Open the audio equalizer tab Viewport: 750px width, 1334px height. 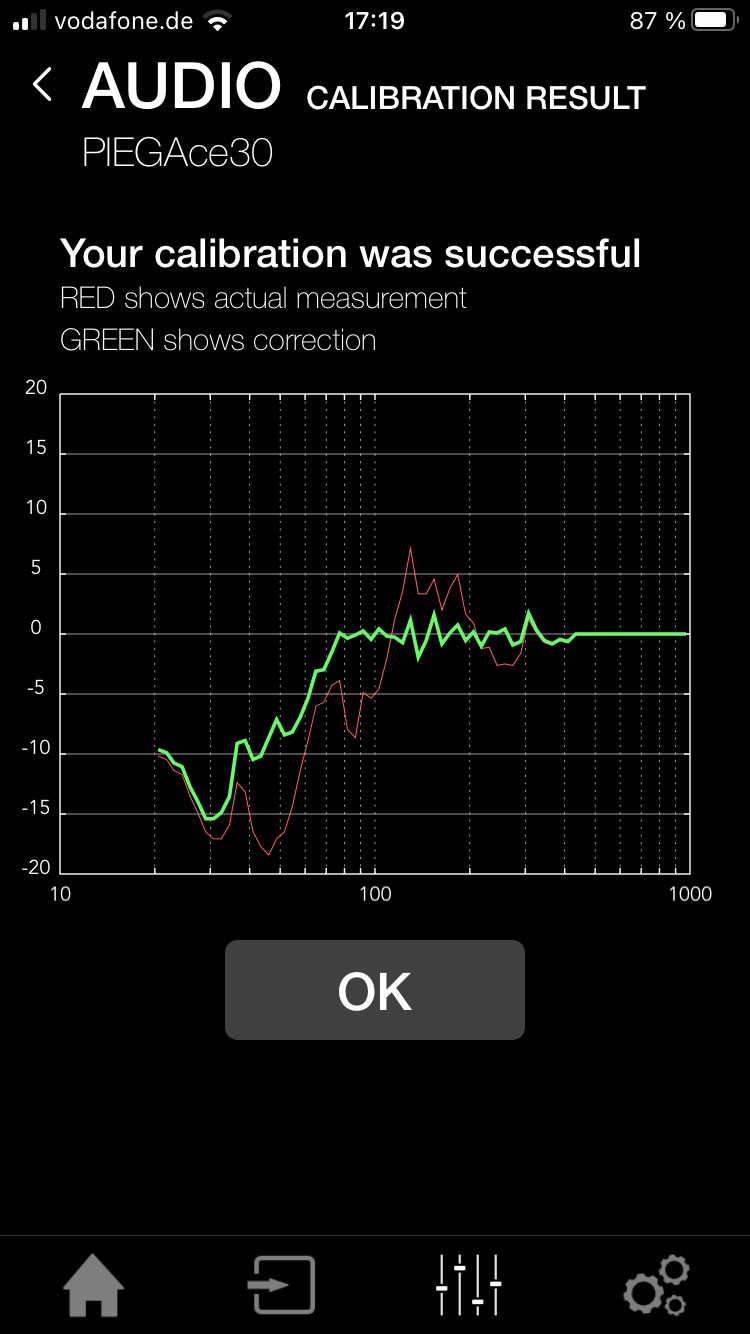[468, 1285]
